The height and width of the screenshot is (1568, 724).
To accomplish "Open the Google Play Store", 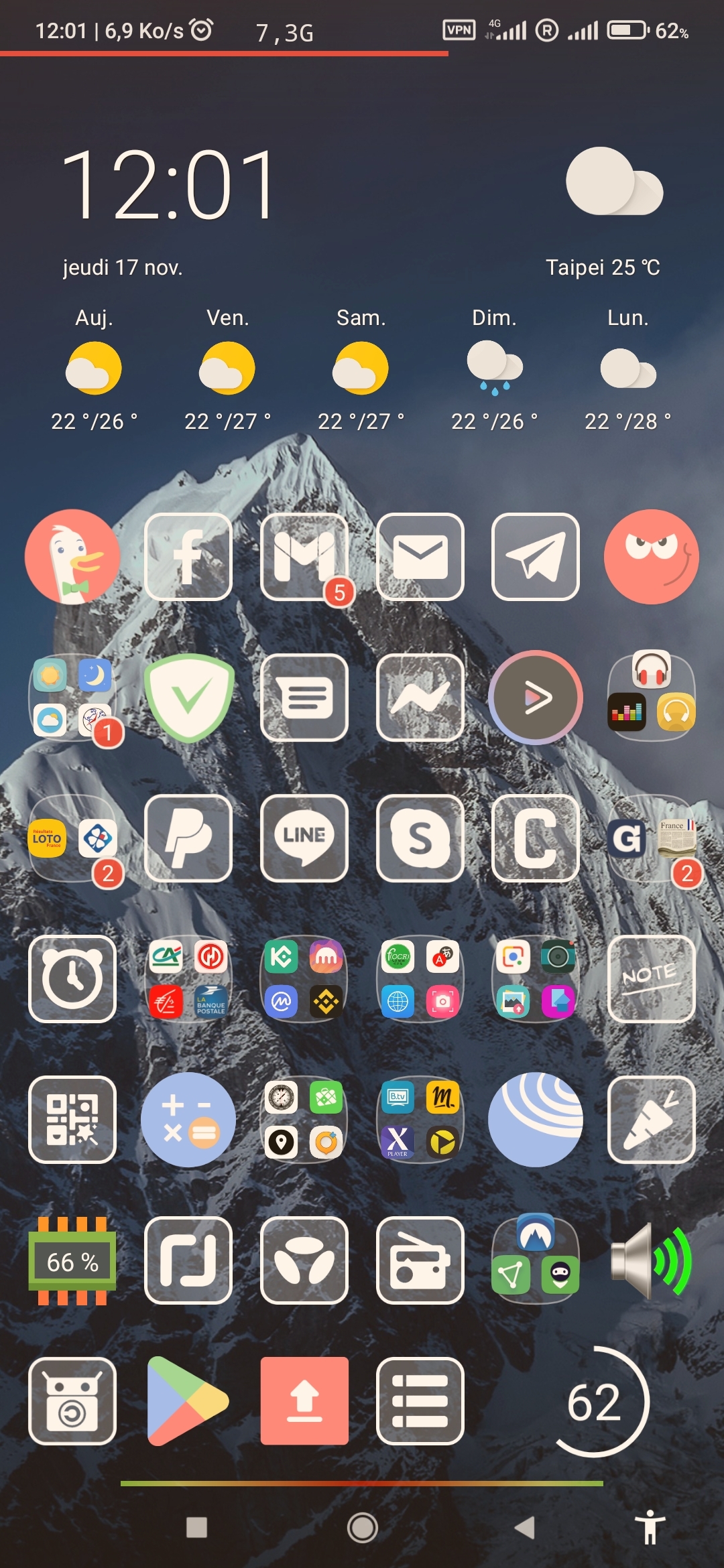I will [x=188, y=1400].
